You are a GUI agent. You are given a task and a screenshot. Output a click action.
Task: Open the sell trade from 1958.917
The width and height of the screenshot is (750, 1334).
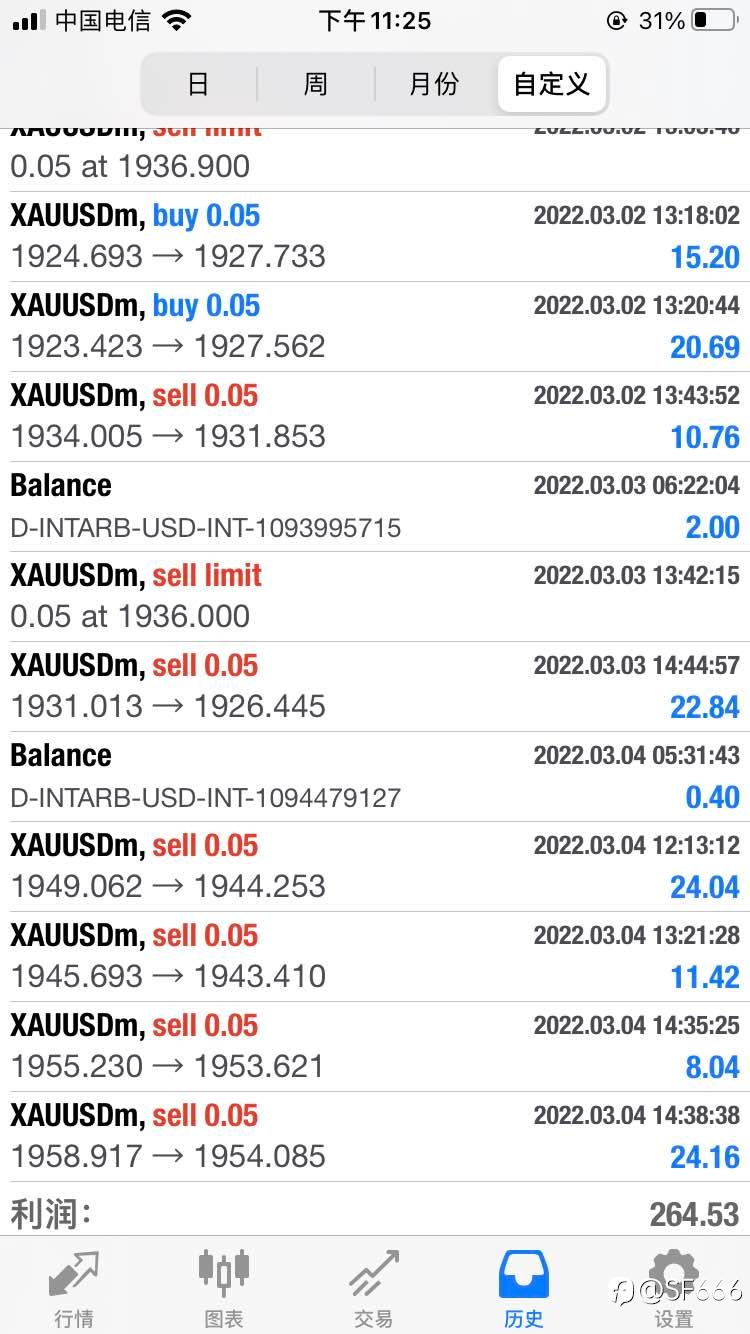(x=375, y=1137)
